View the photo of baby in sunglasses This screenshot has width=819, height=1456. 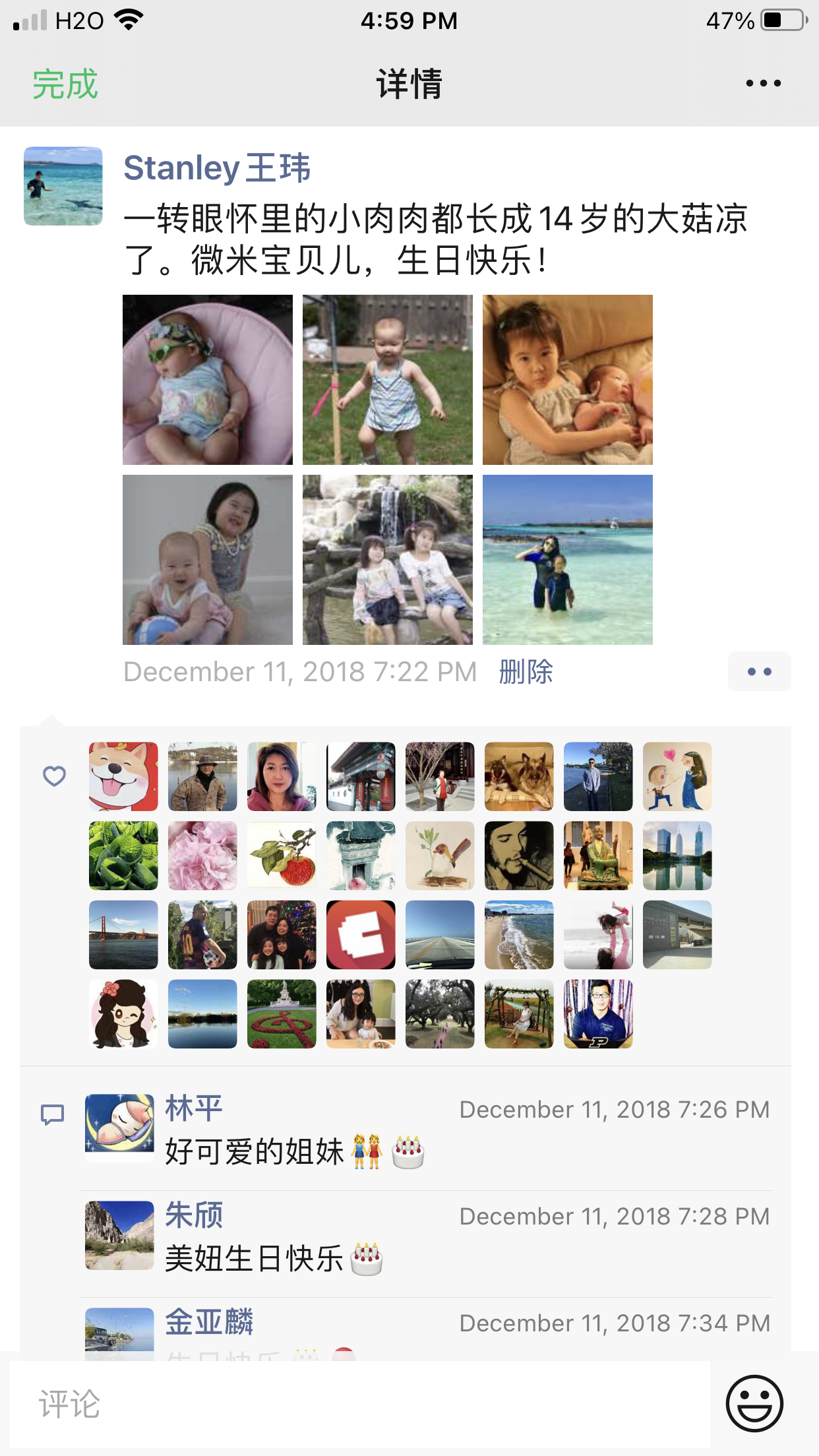tap(208, 380)
